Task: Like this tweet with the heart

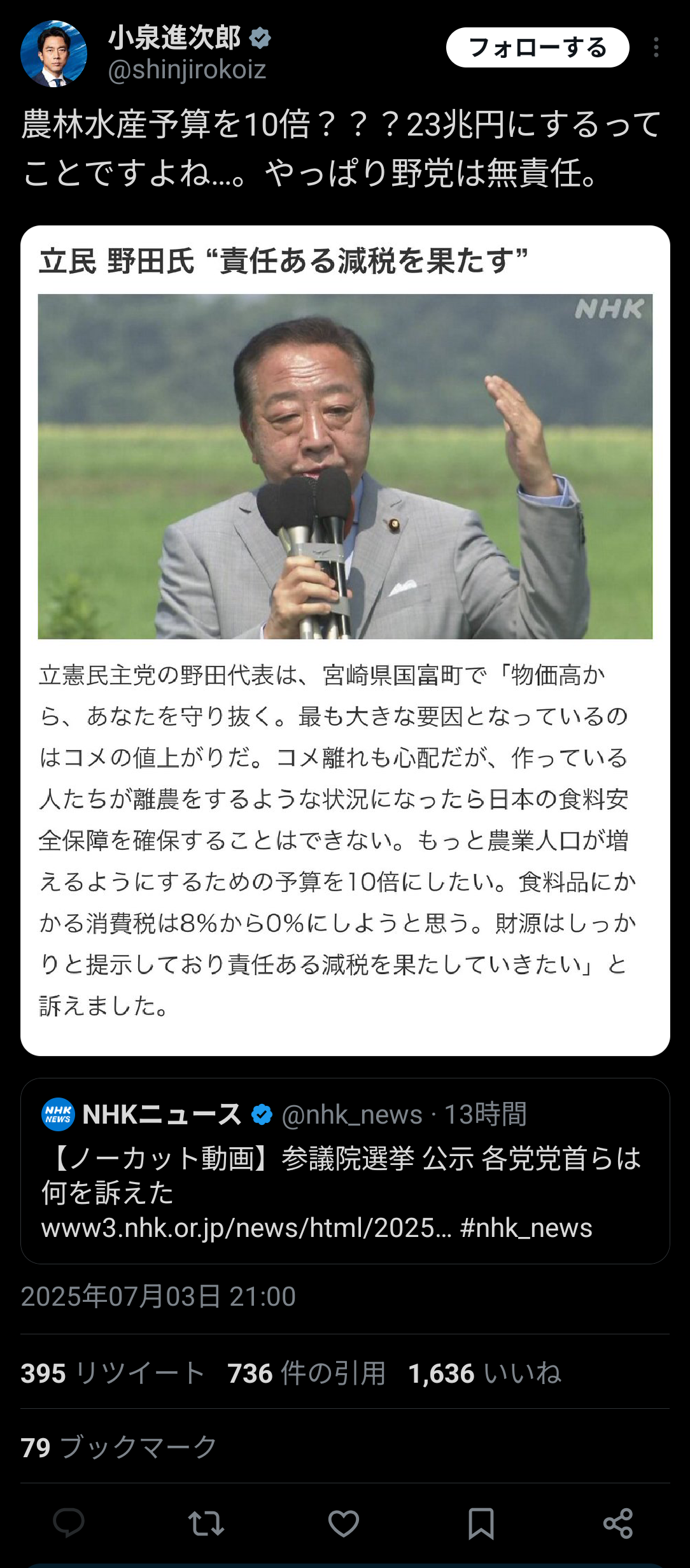Action: (x=344, y=1523)
